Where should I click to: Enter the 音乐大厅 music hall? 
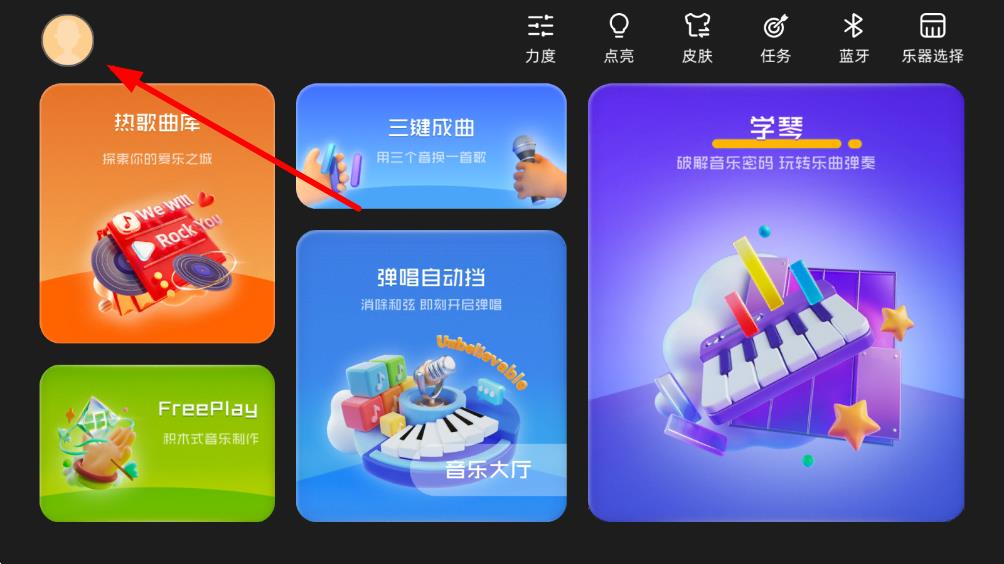pos(487,470)
